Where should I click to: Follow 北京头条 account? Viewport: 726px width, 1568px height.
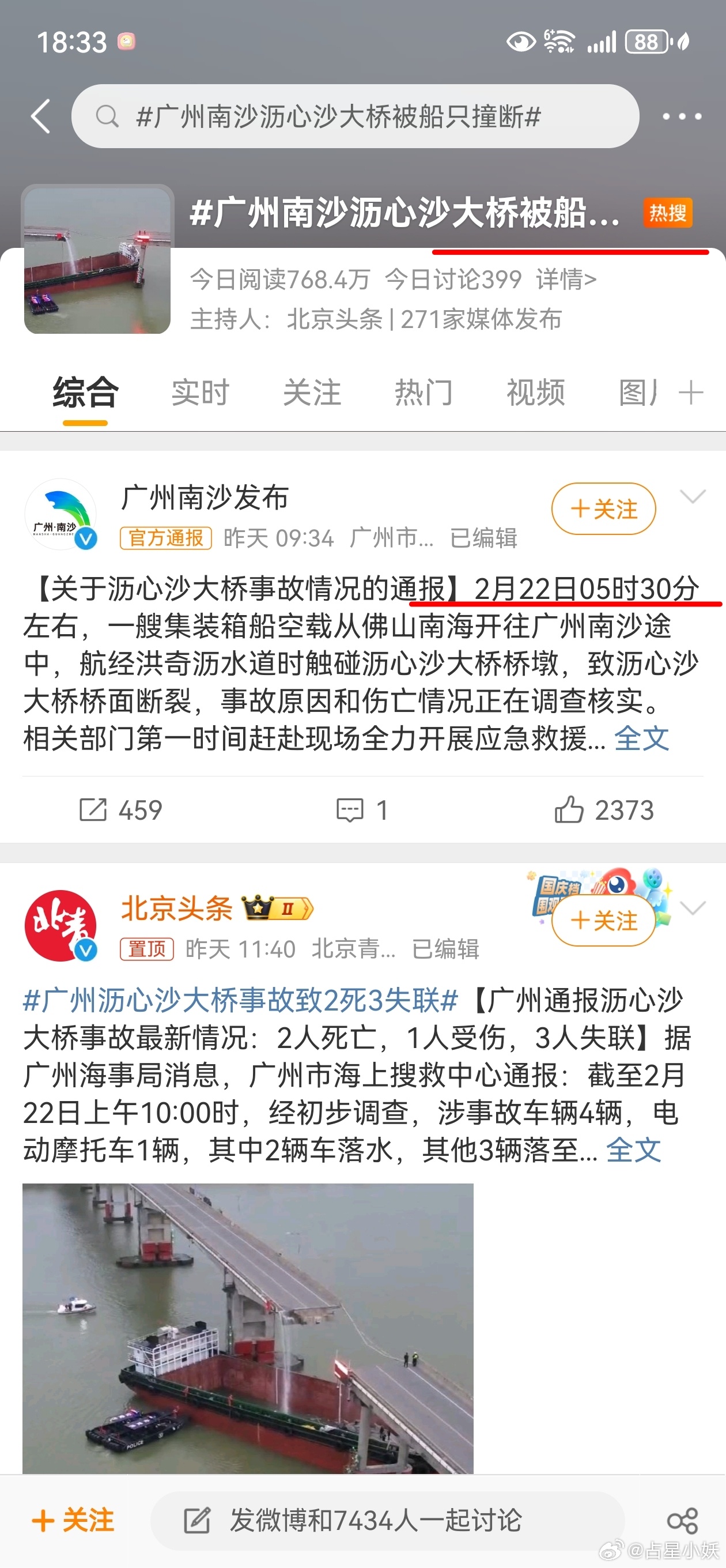pyautogui.click(x=604, y=919)
